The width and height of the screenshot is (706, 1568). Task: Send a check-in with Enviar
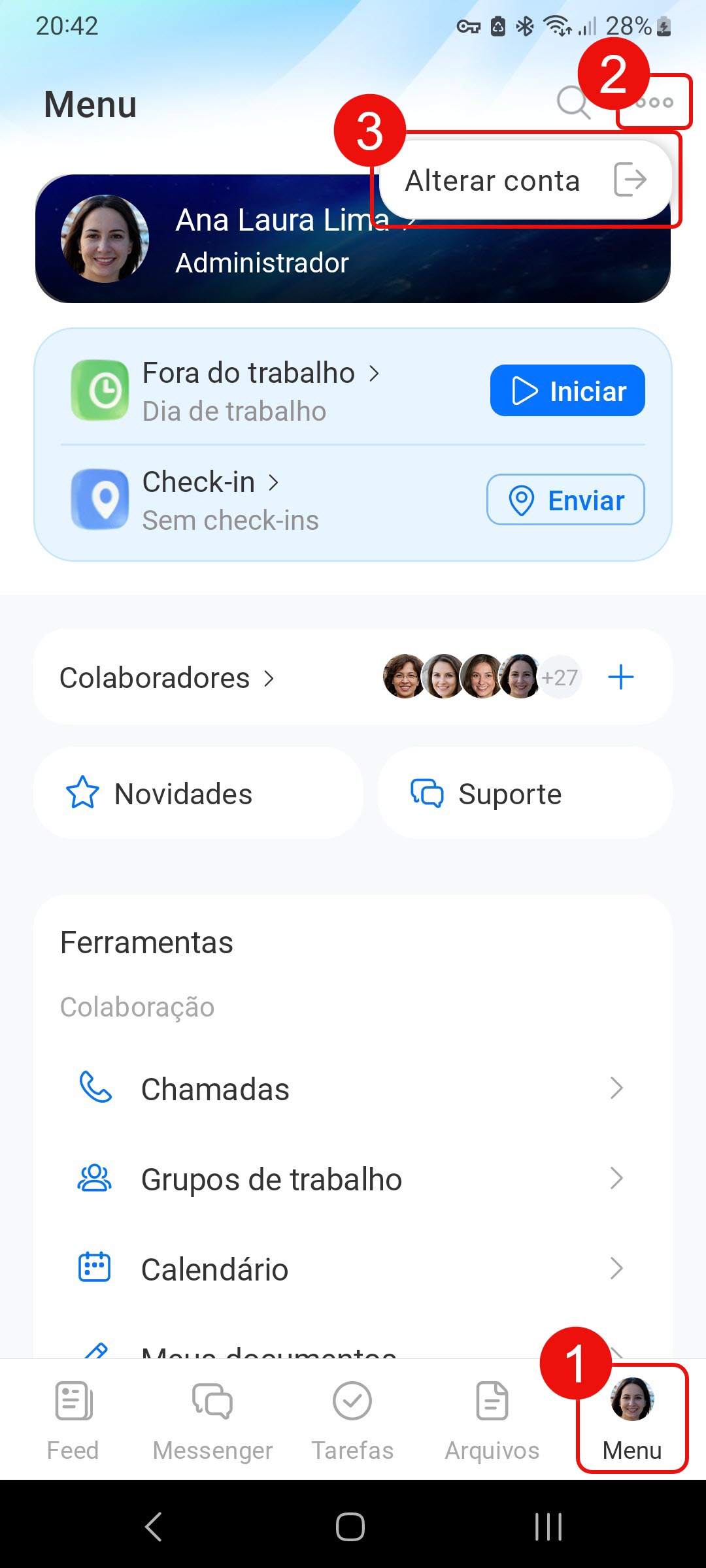point(565,500)
